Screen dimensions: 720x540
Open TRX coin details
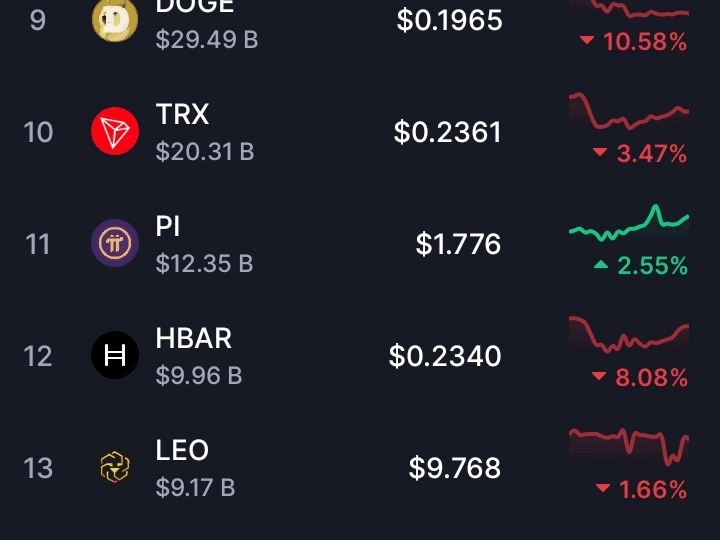click(360, 132)
